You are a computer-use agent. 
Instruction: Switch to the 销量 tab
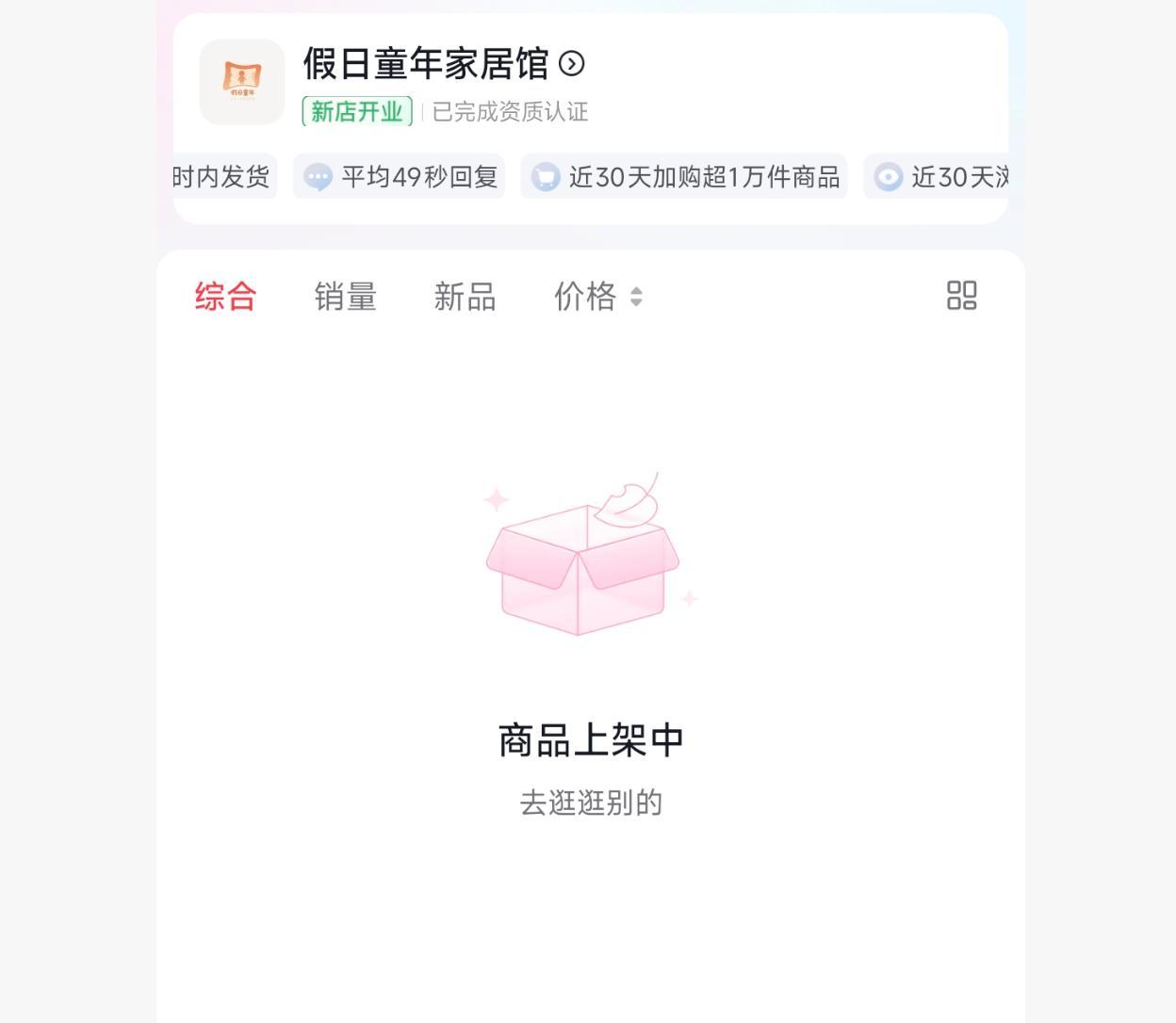coord(345,297)
